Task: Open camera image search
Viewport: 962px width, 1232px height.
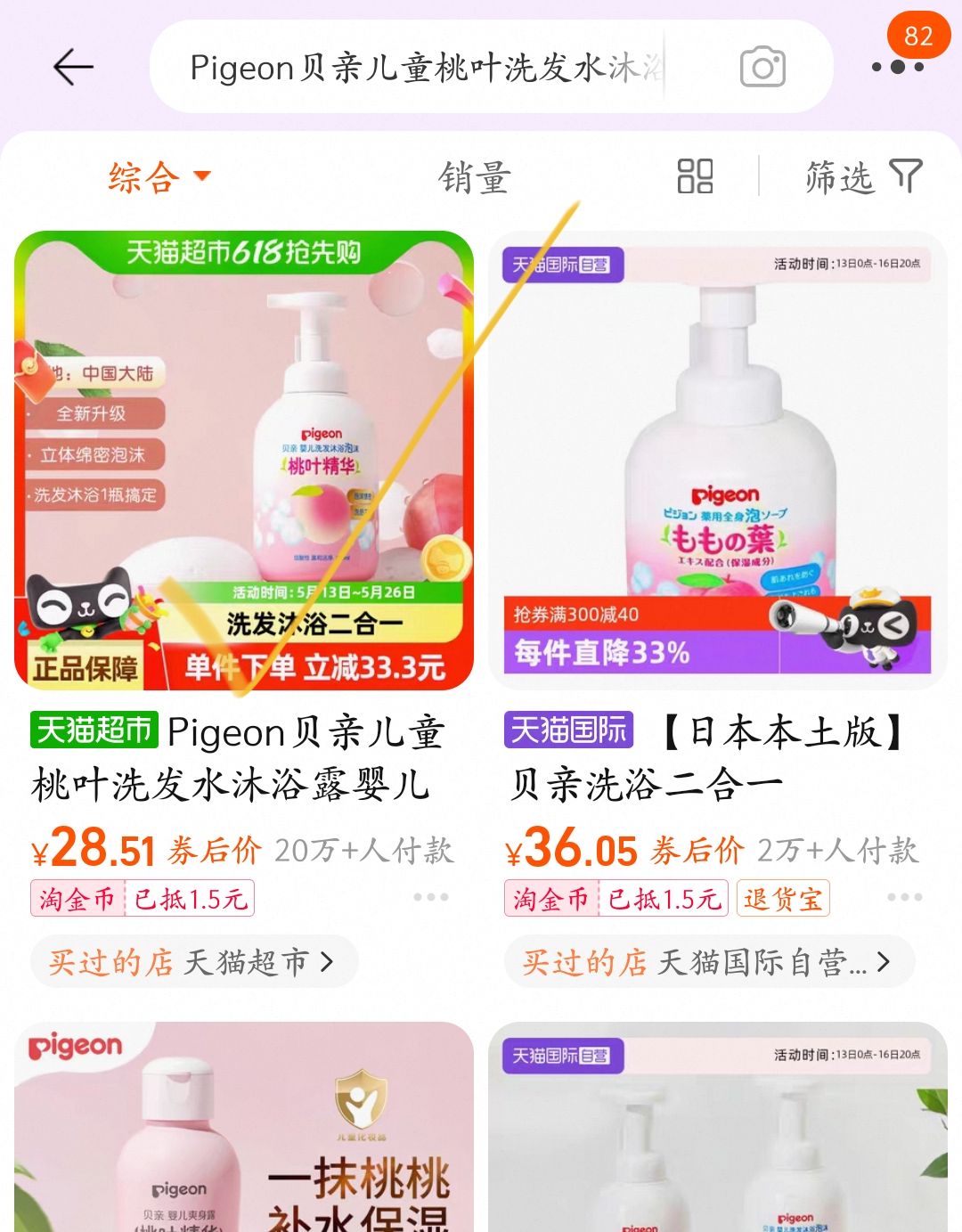Action: (762, 68)
